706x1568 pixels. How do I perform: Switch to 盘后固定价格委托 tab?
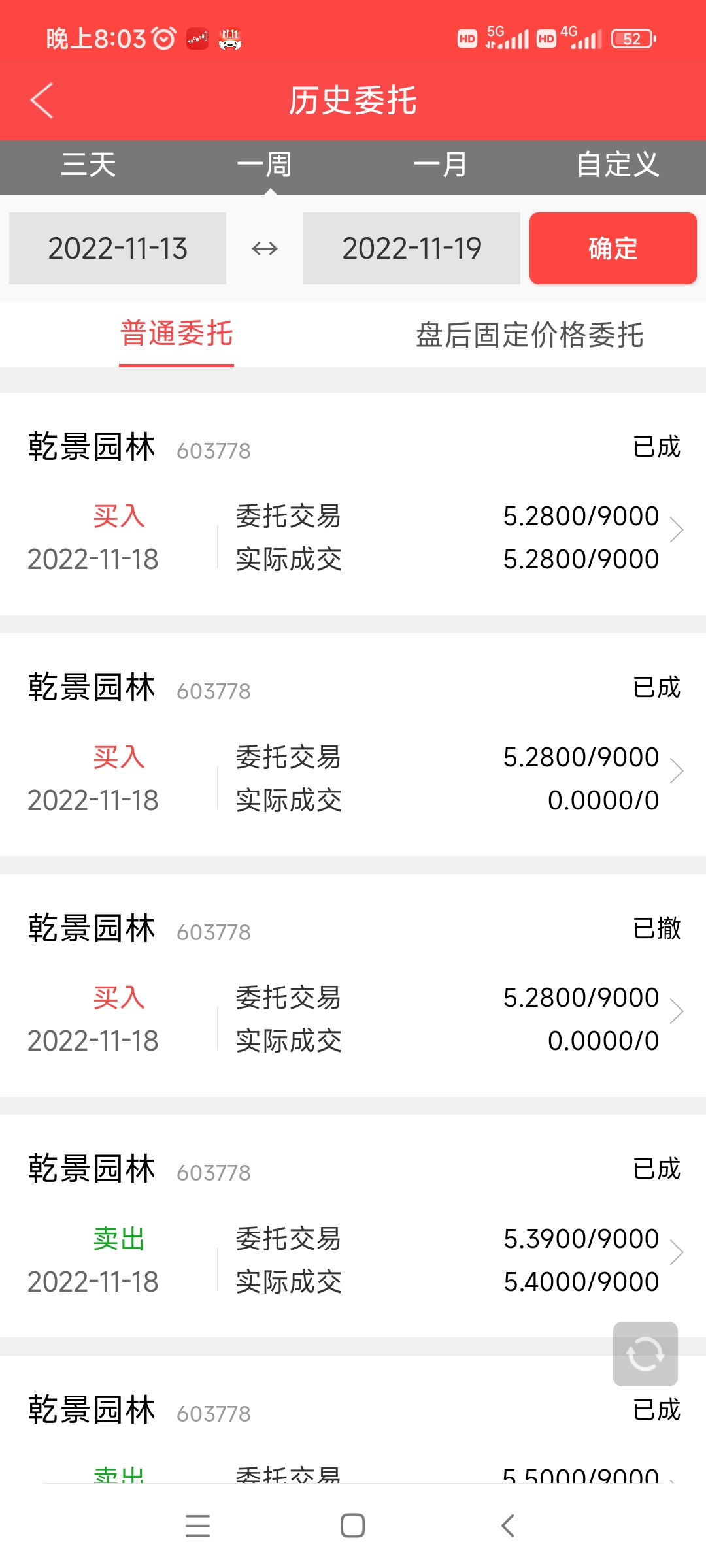pos(529,335)
